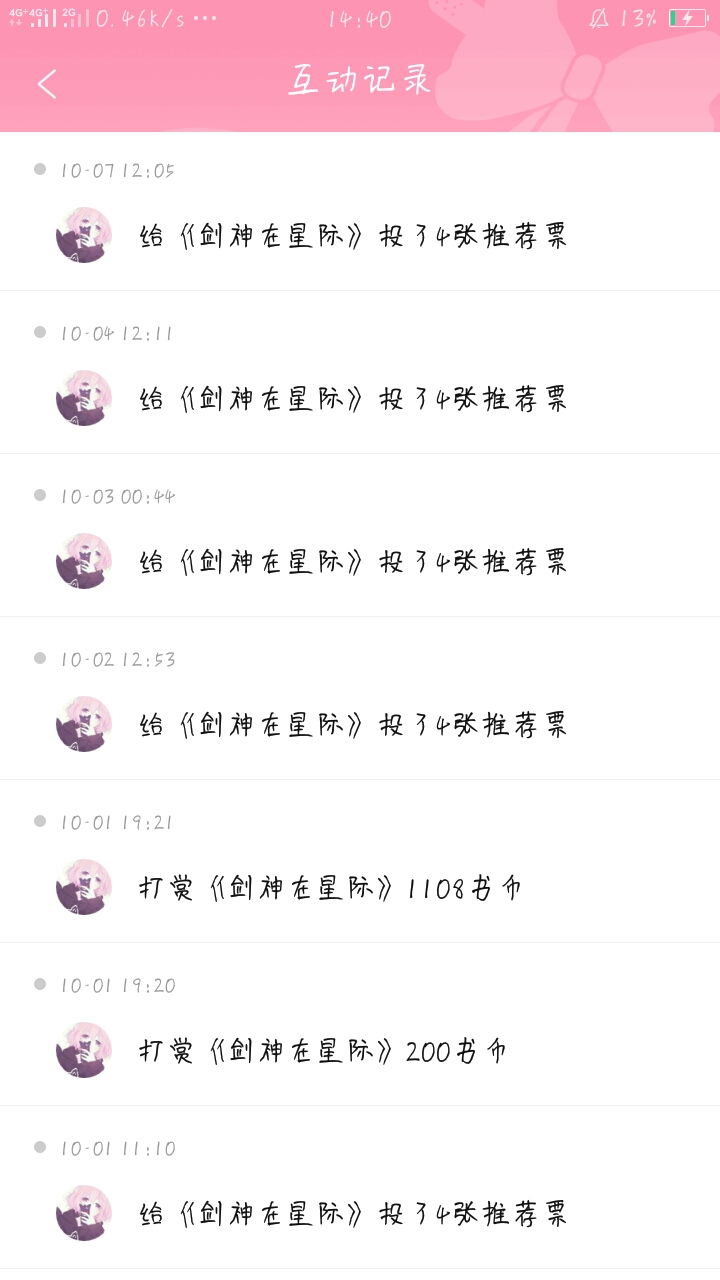Open the 10-02 12:53 recommendation vote record

tap(353, 725)
